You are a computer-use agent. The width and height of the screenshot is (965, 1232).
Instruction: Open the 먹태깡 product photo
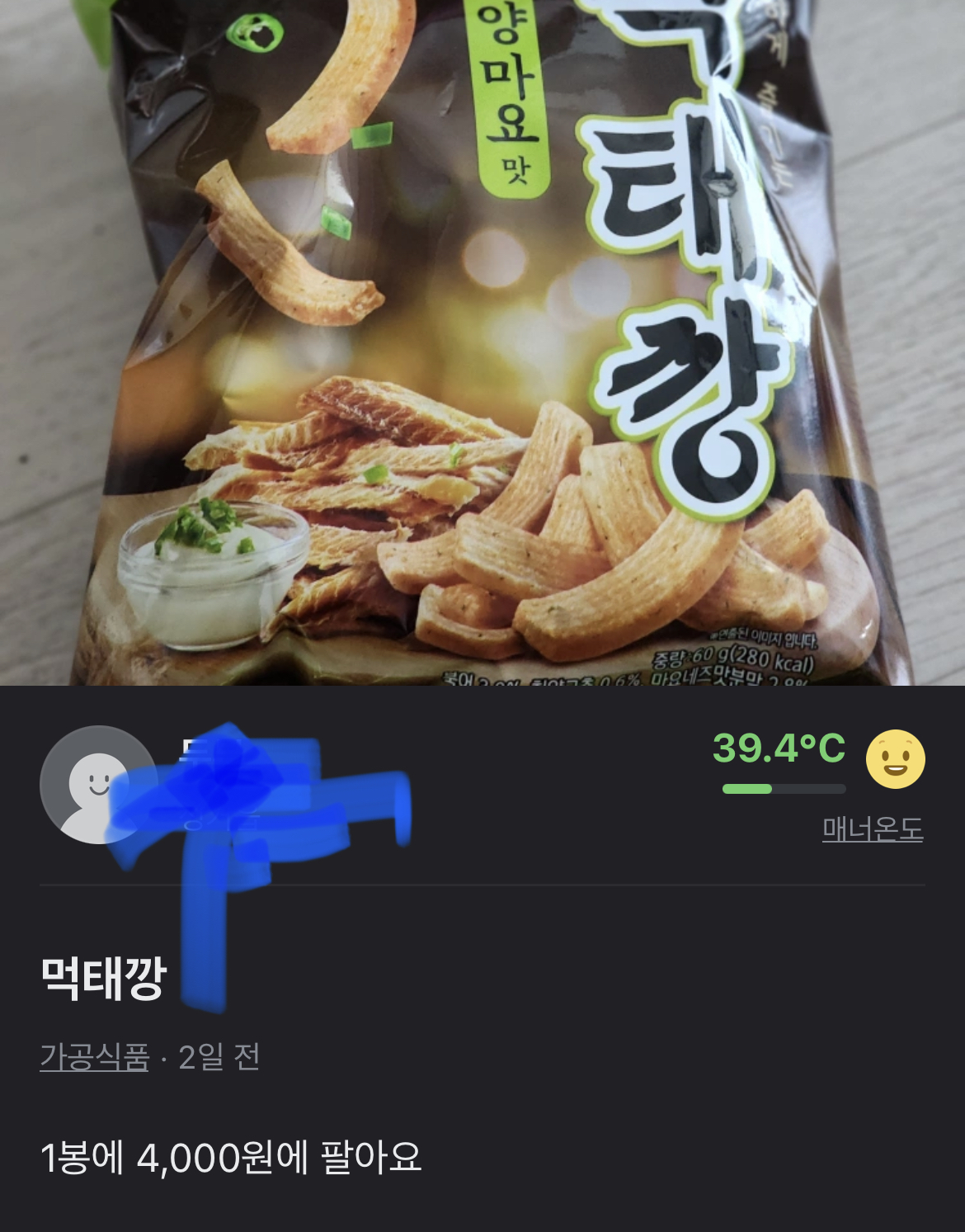point(482,342)
